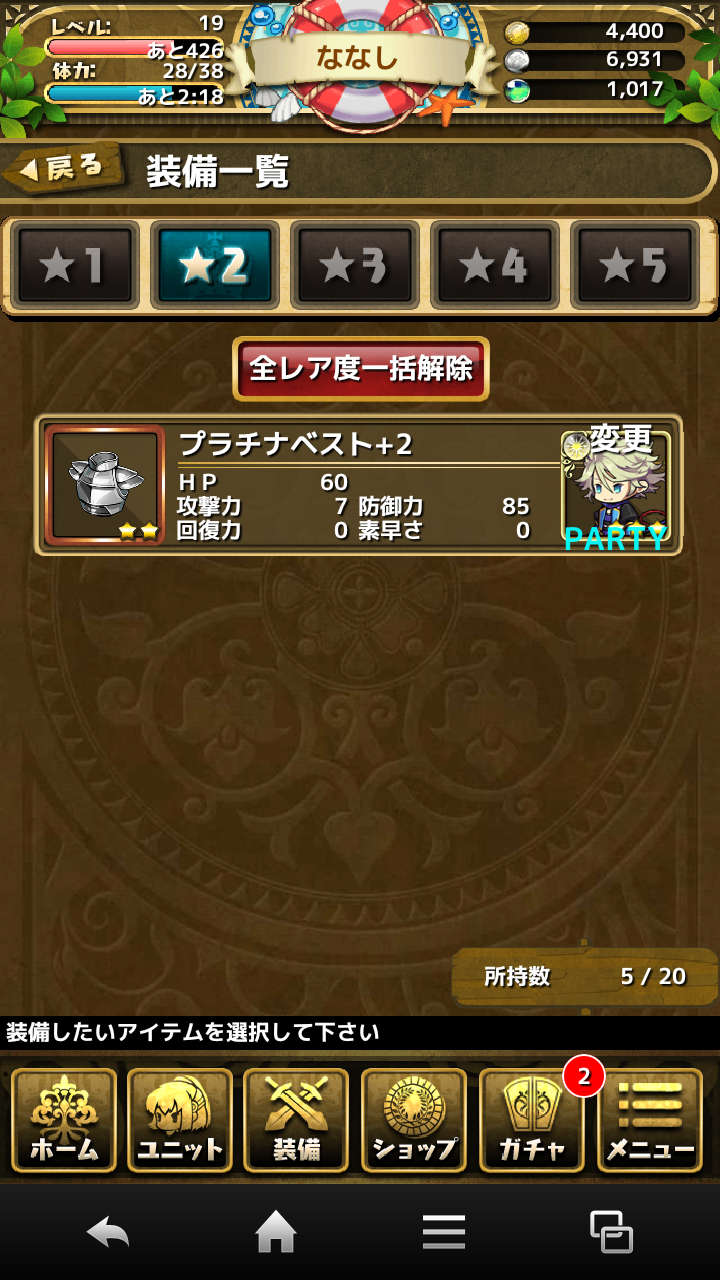This screenshot has width=720, height=1280.
Task: Show ★5 rarity equipment
Action: 631,265
